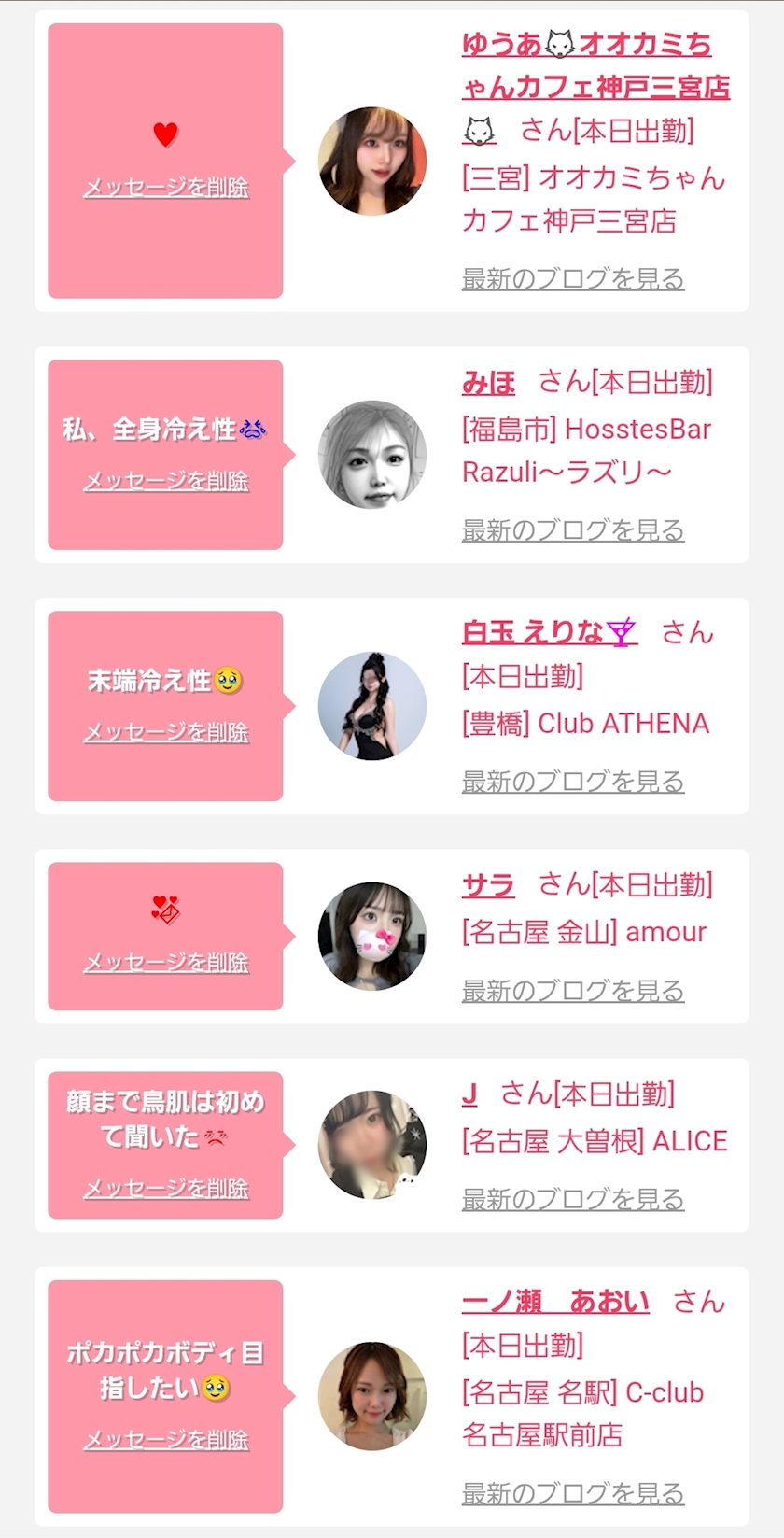
Task: Open ゆうあ オオカミちゃんカフェ profile link
Action: point(595,87)
